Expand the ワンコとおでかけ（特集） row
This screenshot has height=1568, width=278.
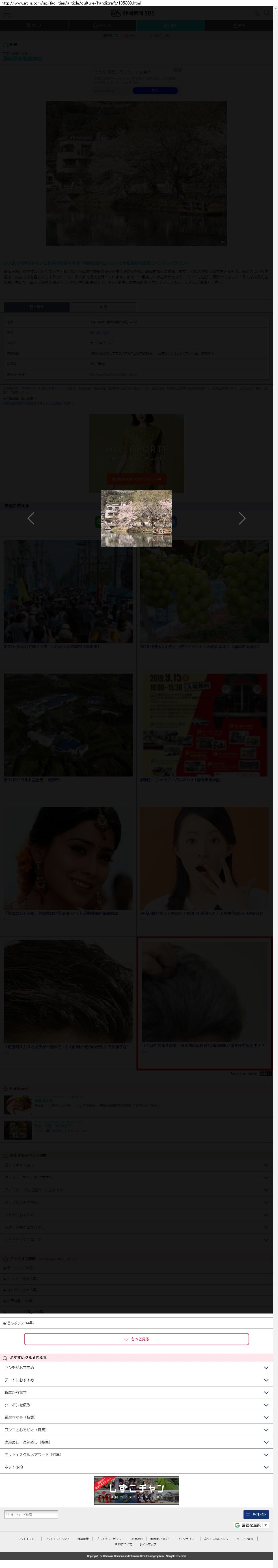[x=136, y=1430]
